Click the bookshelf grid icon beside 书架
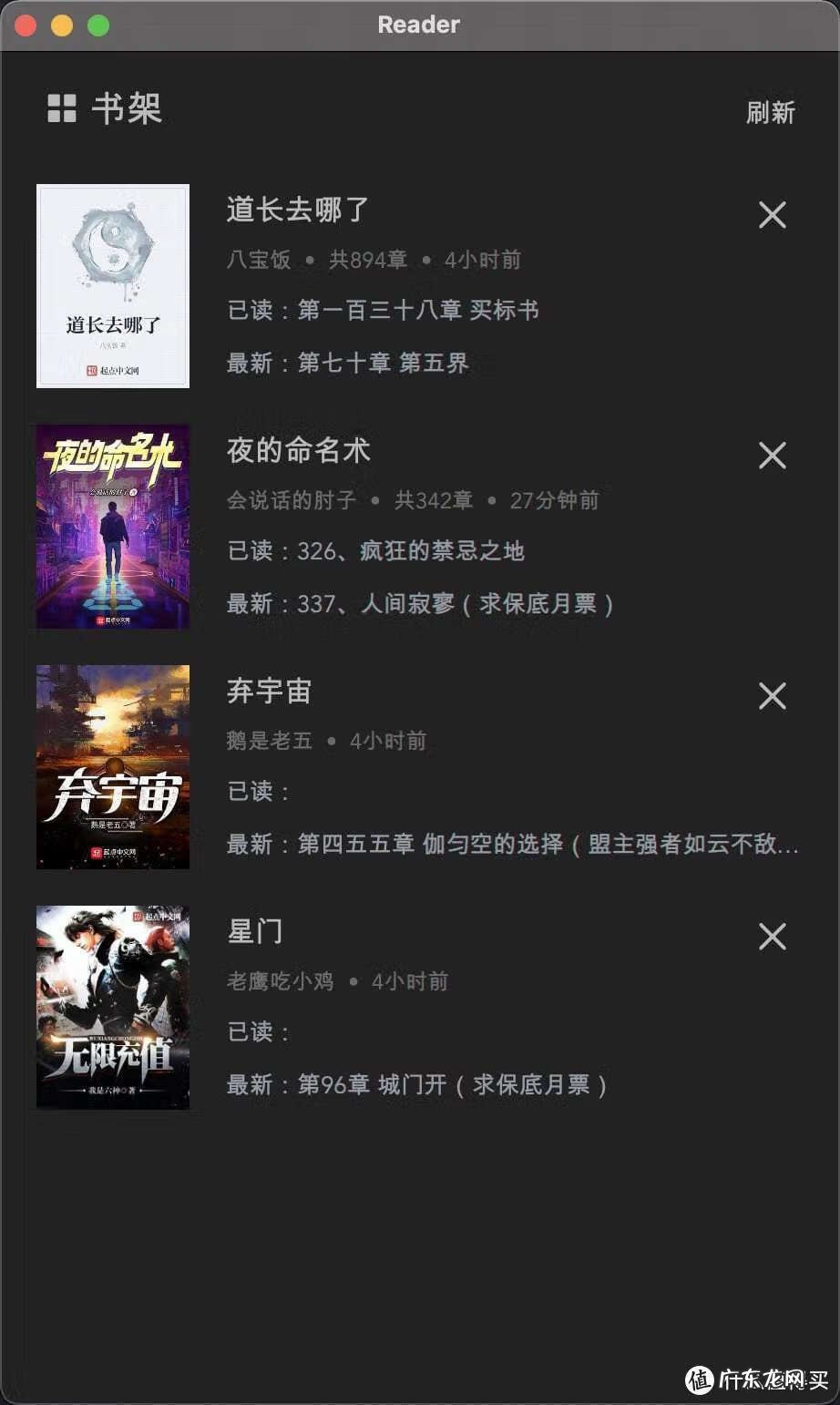 [60, 108]
